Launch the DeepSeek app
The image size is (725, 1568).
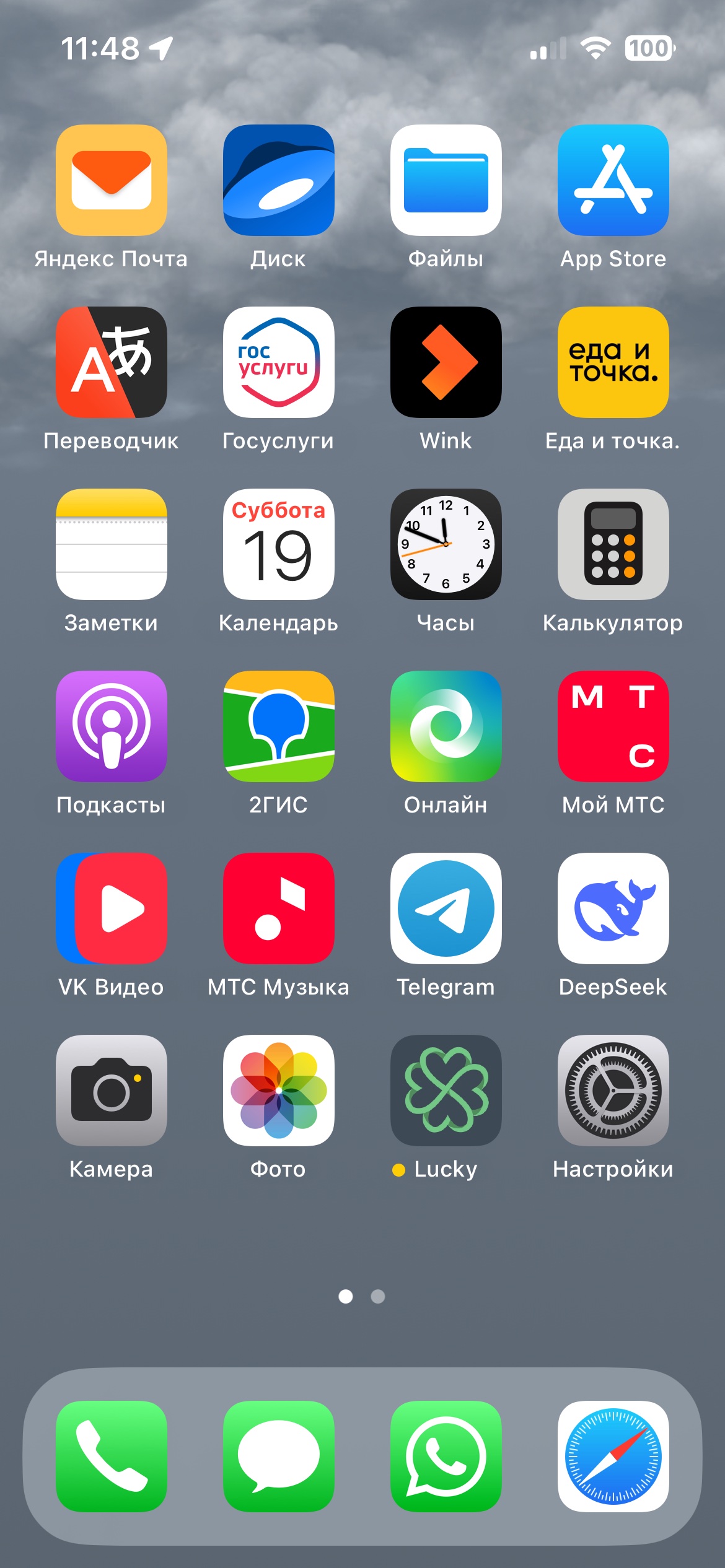[613, 908]
